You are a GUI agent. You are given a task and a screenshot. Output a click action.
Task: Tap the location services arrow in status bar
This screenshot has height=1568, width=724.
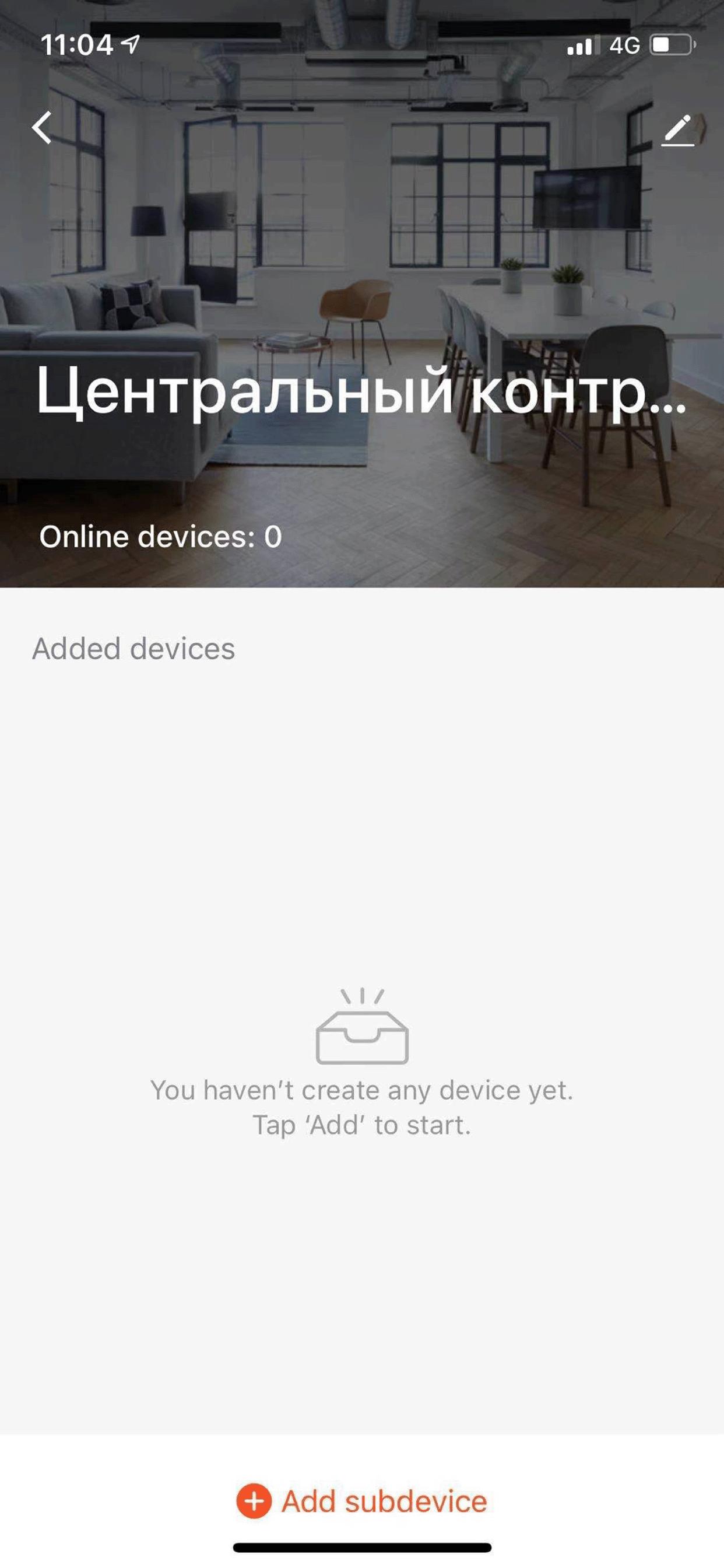[x=129, y=43]
